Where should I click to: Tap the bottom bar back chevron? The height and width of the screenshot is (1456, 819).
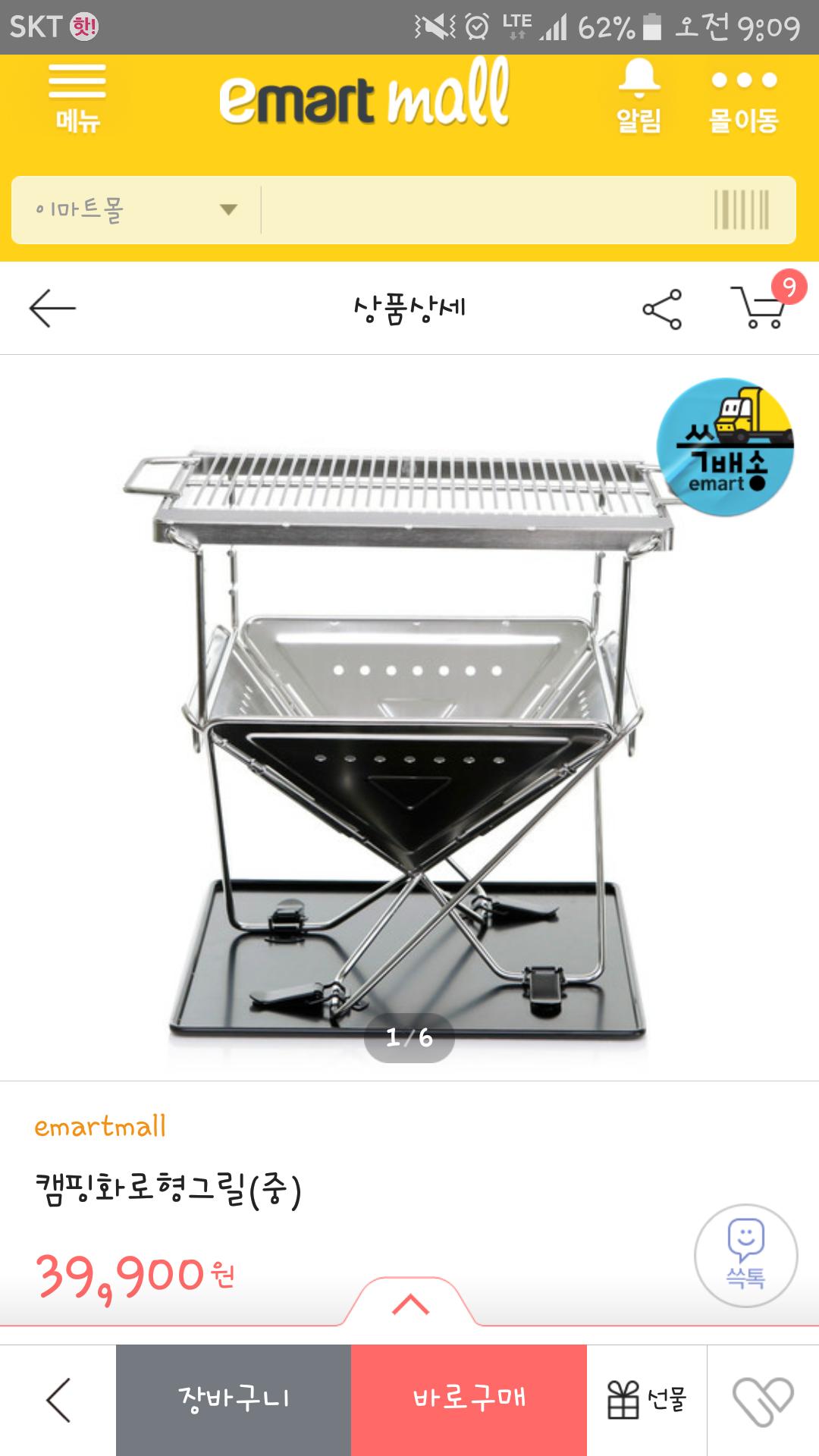tap(58, 1400)
